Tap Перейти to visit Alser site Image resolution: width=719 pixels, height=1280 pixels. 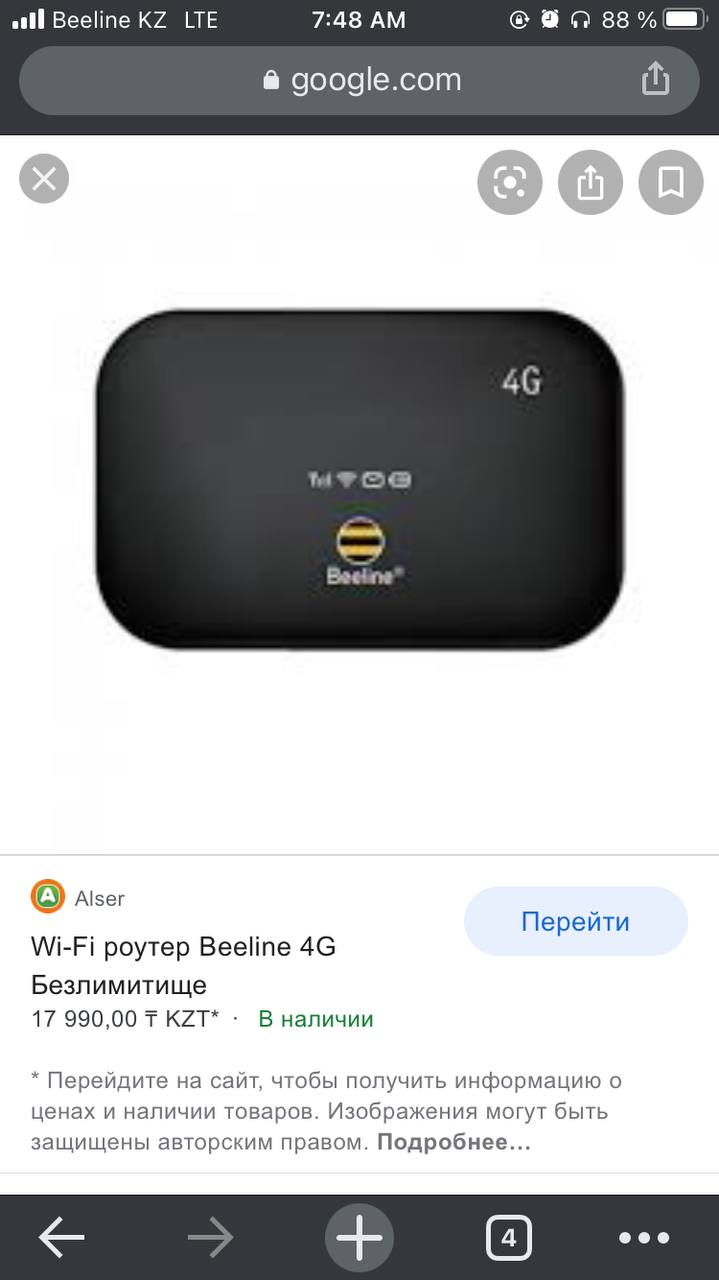pyautogui.click(x=575, y=921)
